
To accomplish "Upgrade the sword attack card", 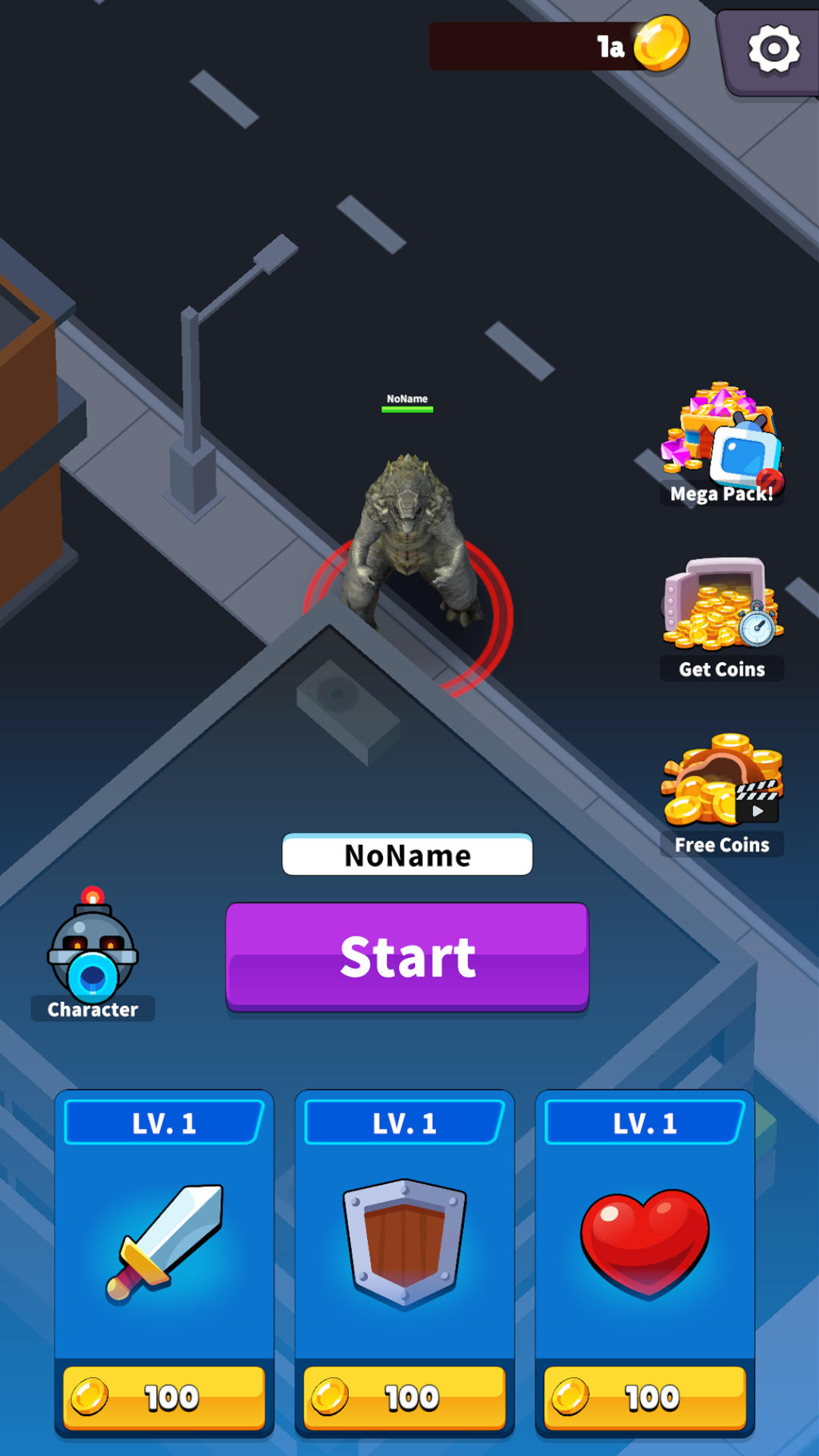I will pyautogui.click(x=164, y=1397).
